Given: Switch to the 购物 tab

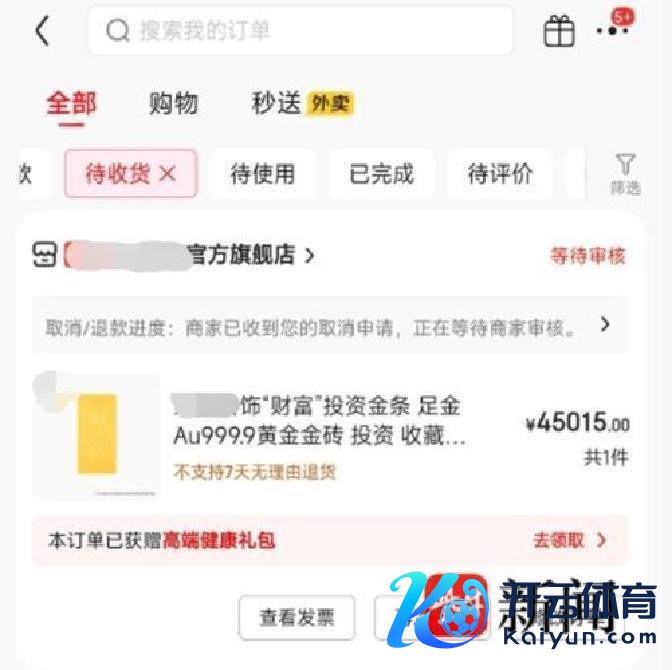Looking at the screenshot, I should [173, 103].
